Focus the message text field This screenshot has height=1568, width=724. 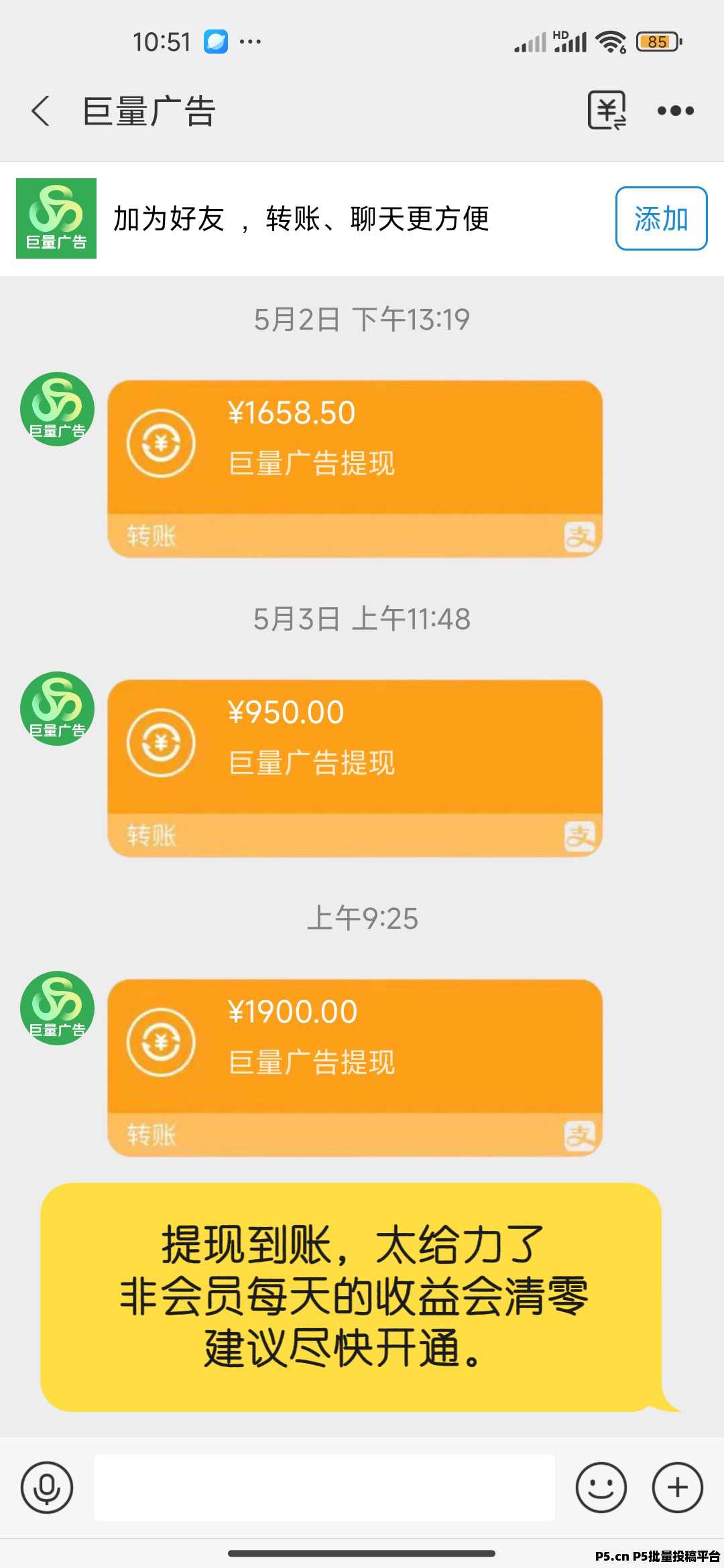[324, 1487]
